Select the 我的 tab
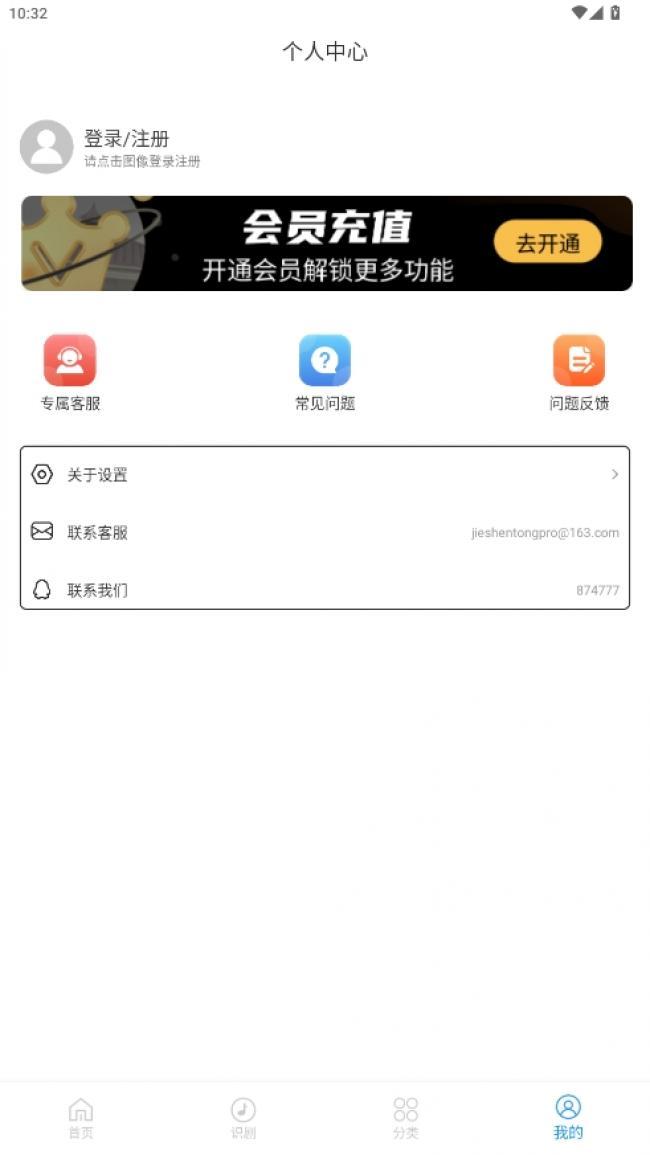650x1155 pixels. pos(568,1118)
